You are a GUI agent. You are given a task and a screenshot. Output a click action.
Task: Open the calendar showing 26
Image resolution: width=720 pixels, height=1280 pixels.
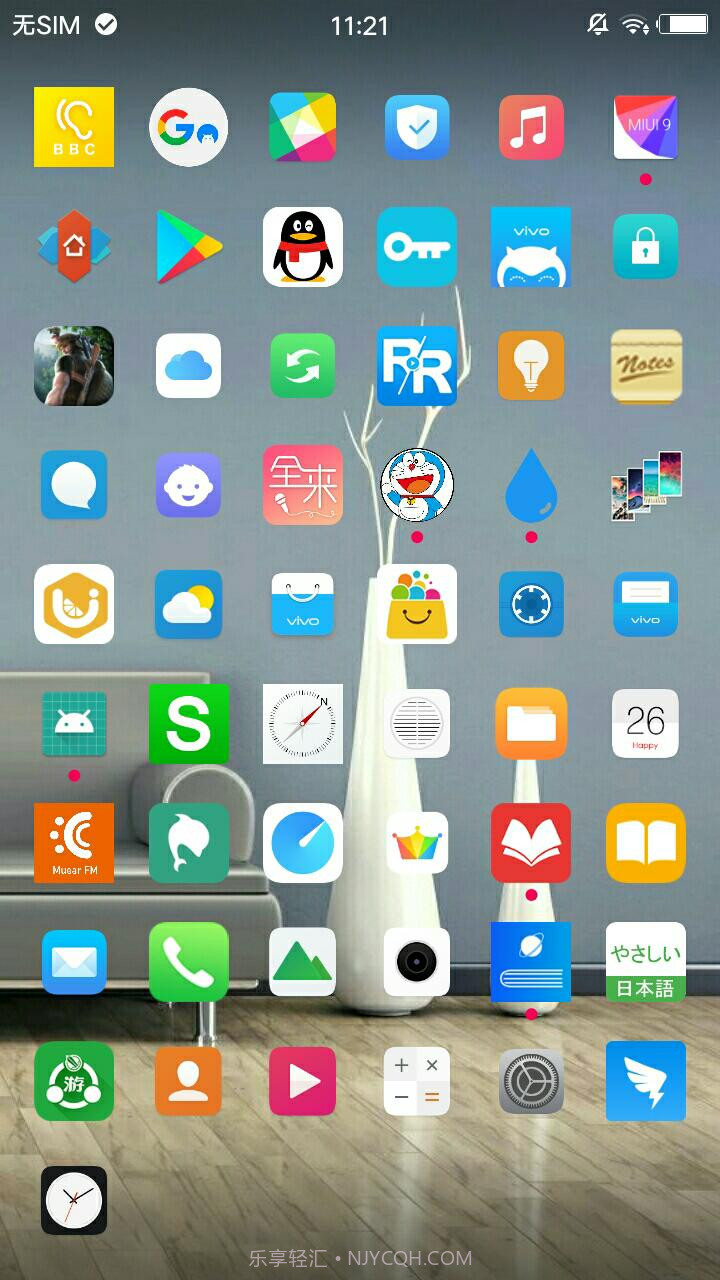pyautogui.click(x=646, y=723)
